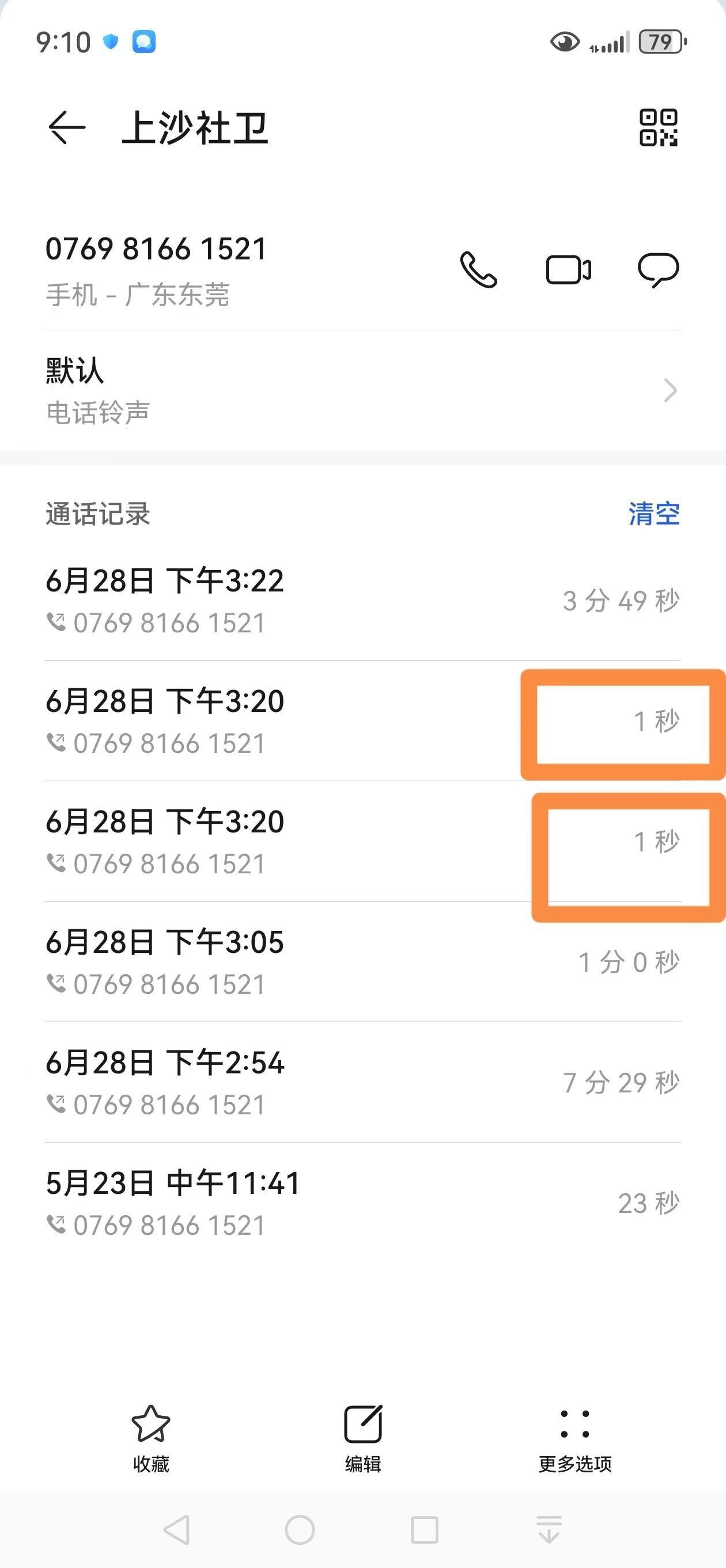This screenshot has height=1568, width=726.
Task: Send a message to this contact
Action: click(x=658, y=270)
